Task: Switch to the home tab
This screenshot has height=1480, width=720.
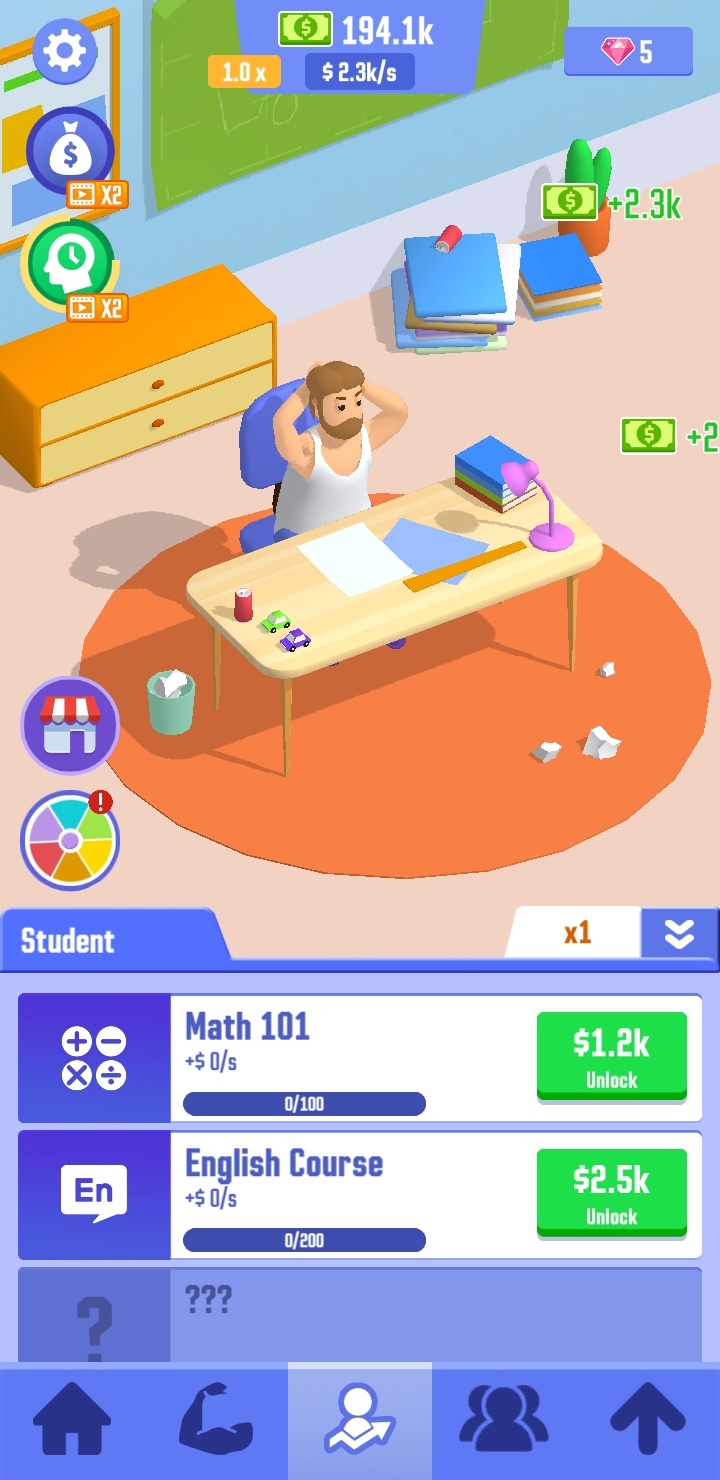Action: click(72, 1420)
